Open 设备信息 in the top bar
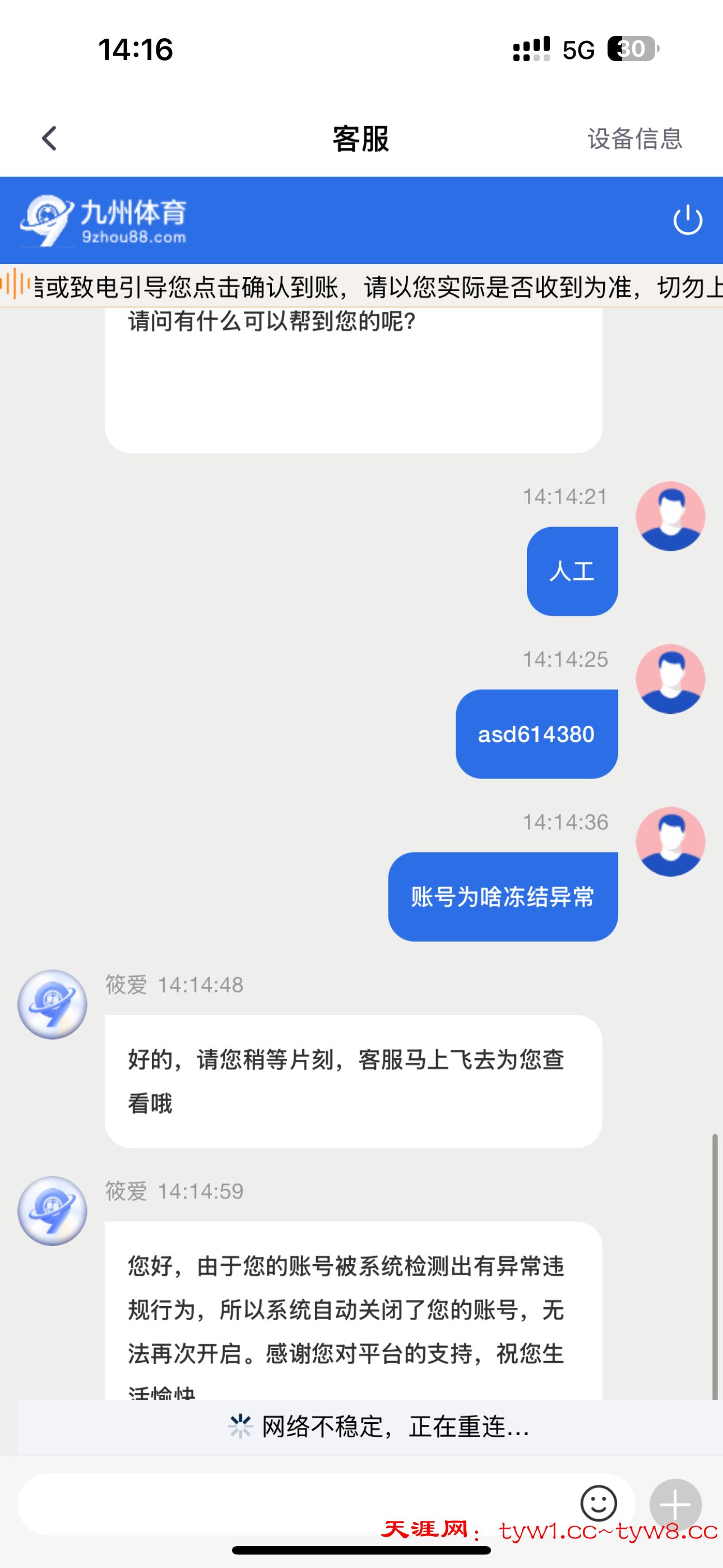 pos(634,139)
